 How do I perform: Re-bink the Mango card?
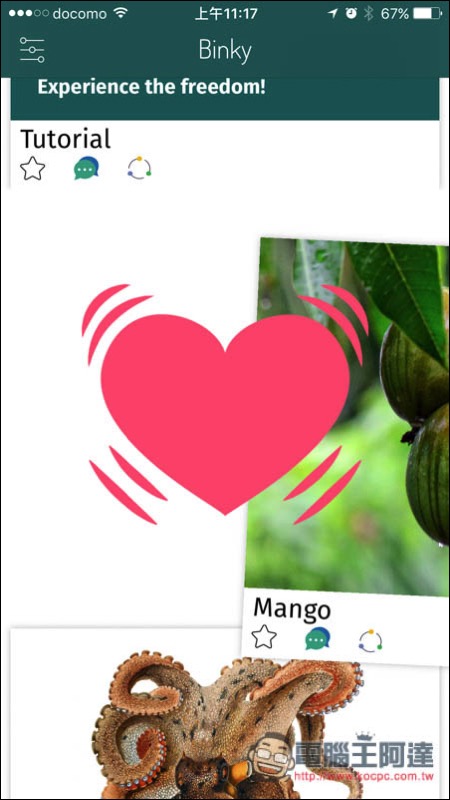point(370,641)
